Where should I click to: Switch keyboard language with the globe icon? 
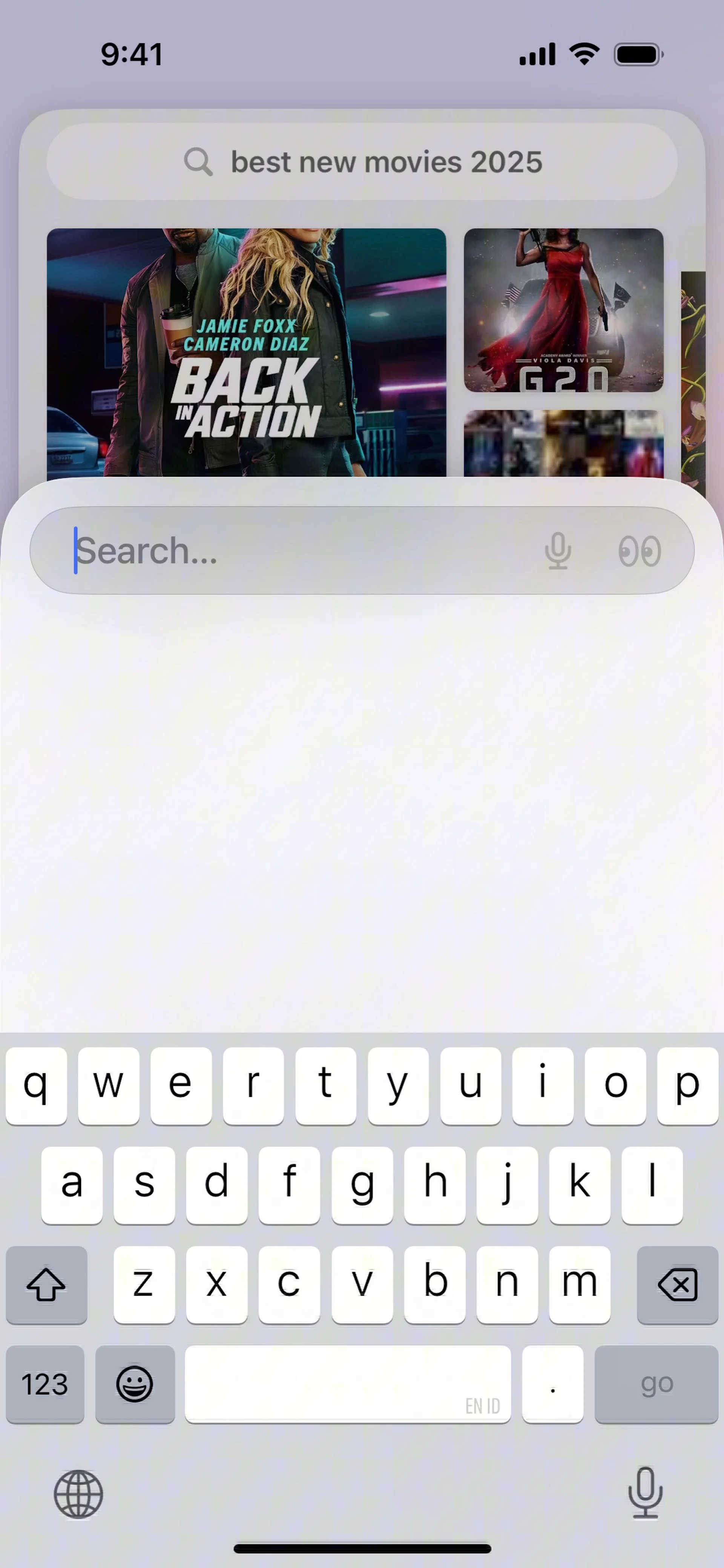coord(78,1494)
